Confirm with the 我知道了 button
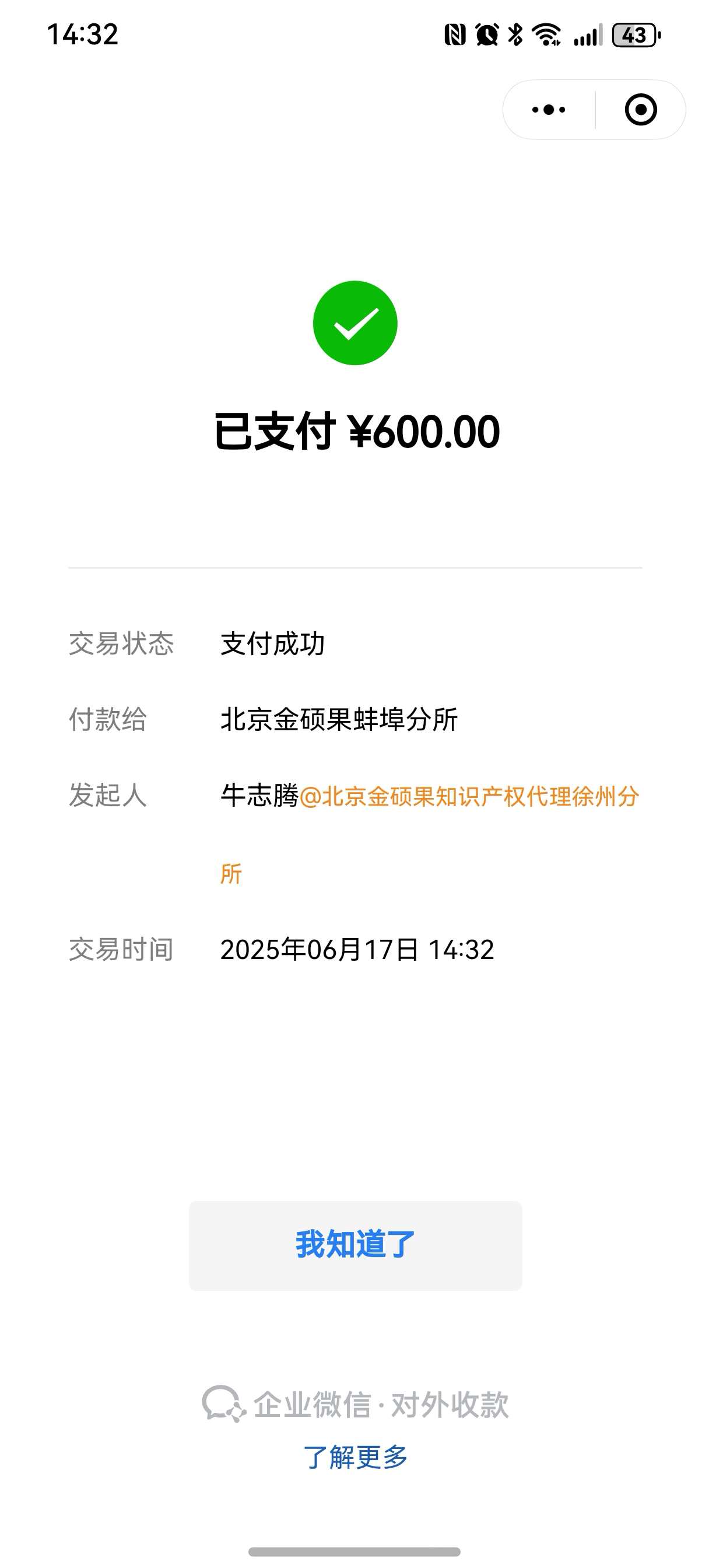 355,1245
